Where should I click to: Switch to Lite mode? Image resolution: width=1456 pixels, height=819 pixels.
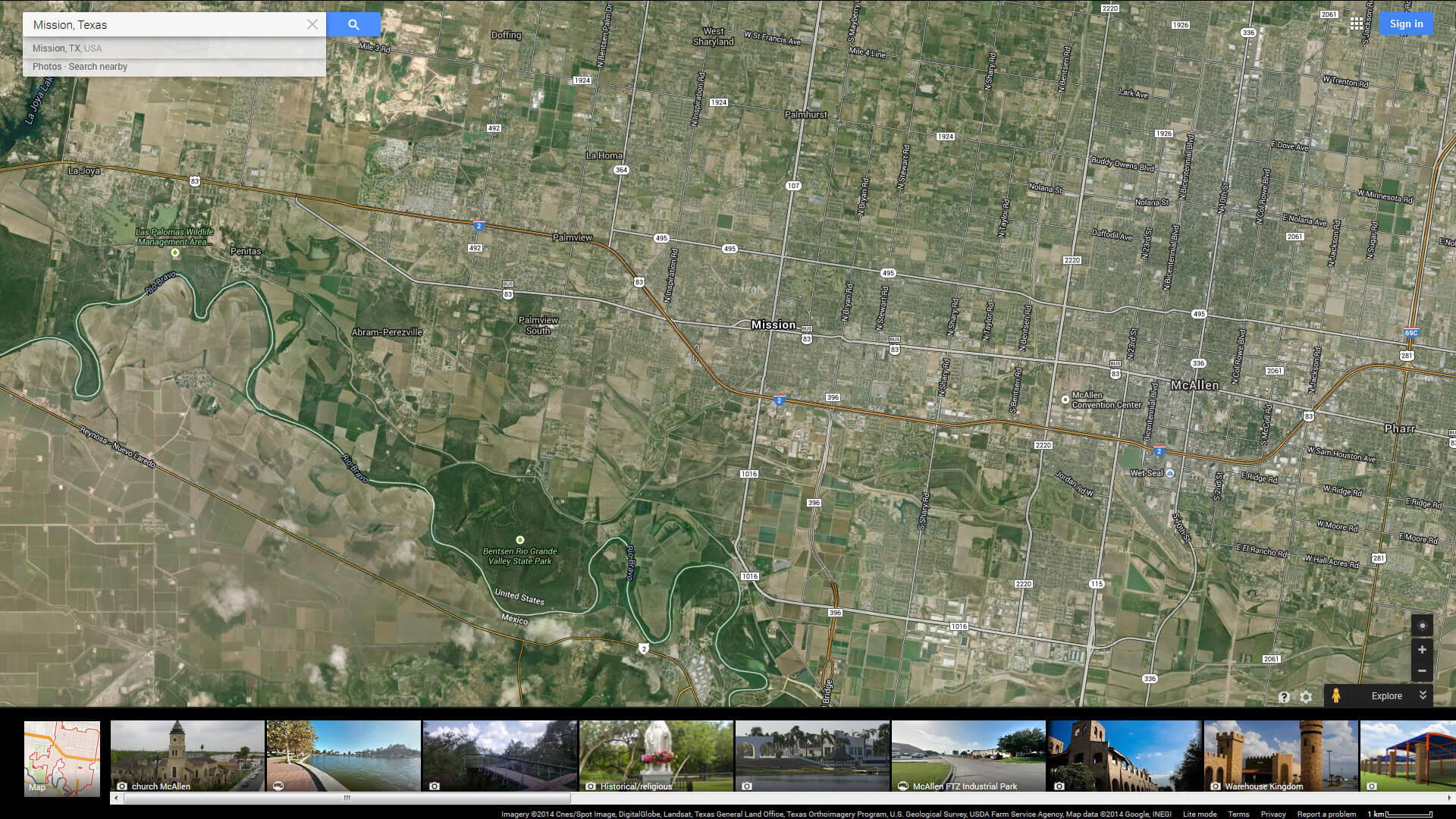click(x=1200, y=814)
